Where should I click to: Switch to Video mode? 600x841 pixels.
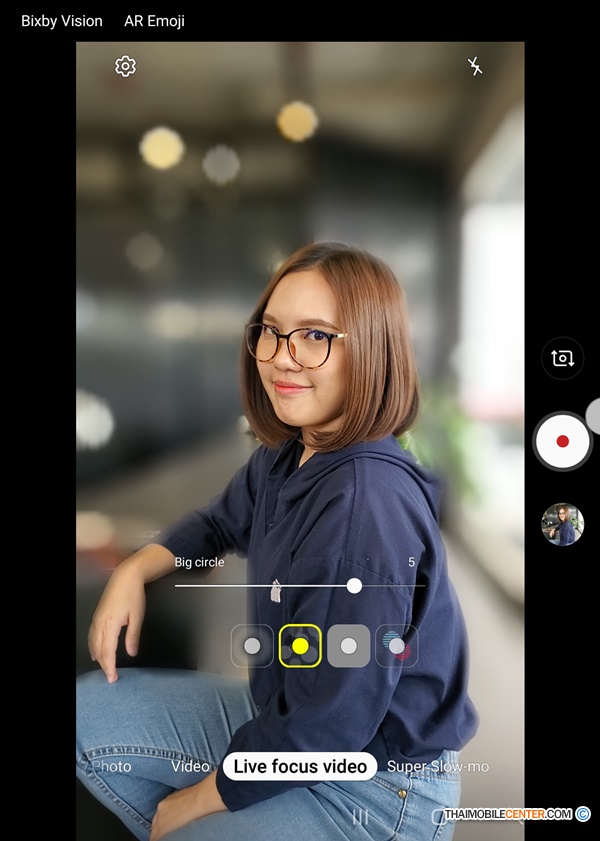[190, 766]
